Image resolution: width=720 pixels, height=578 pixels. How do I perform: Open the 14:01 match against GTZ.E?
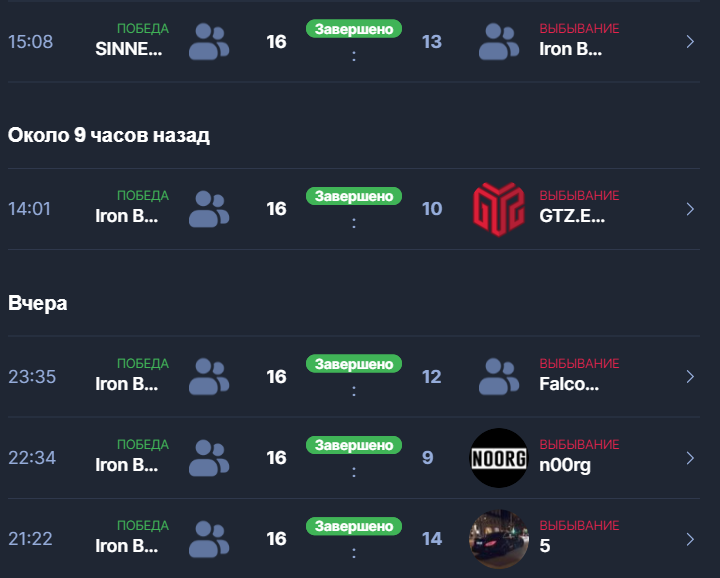click(x=689, y=209)
